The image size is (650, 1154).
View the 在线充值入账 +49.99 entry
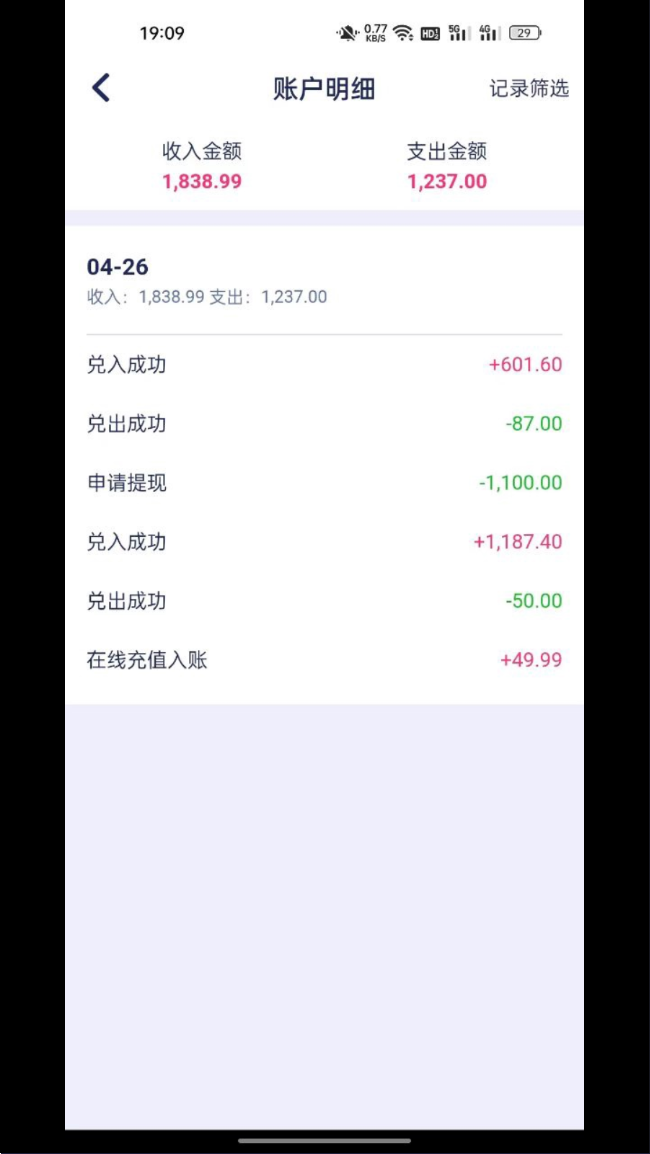pos(325,659)
